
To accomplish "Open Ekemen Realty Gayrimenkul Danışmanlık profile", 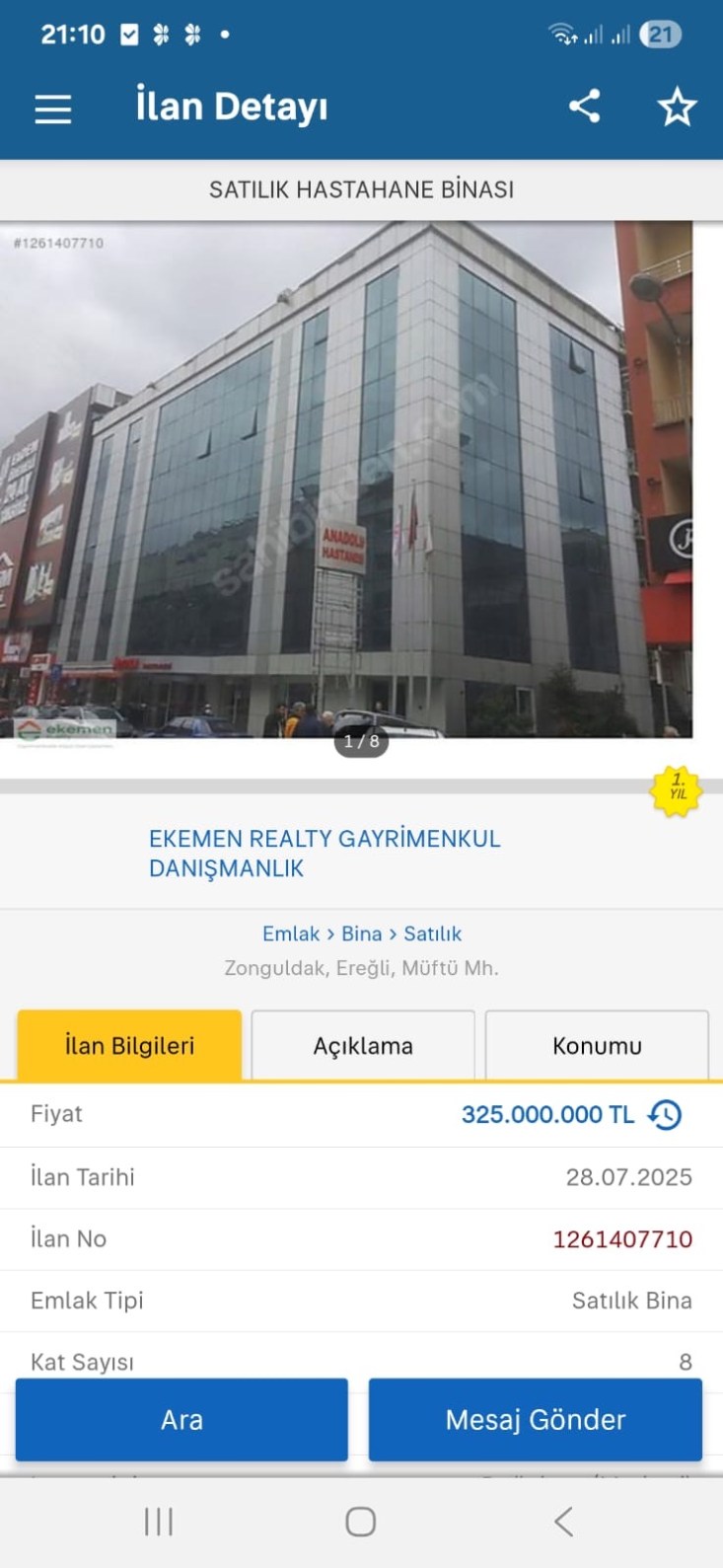I will tap(325, 854).
